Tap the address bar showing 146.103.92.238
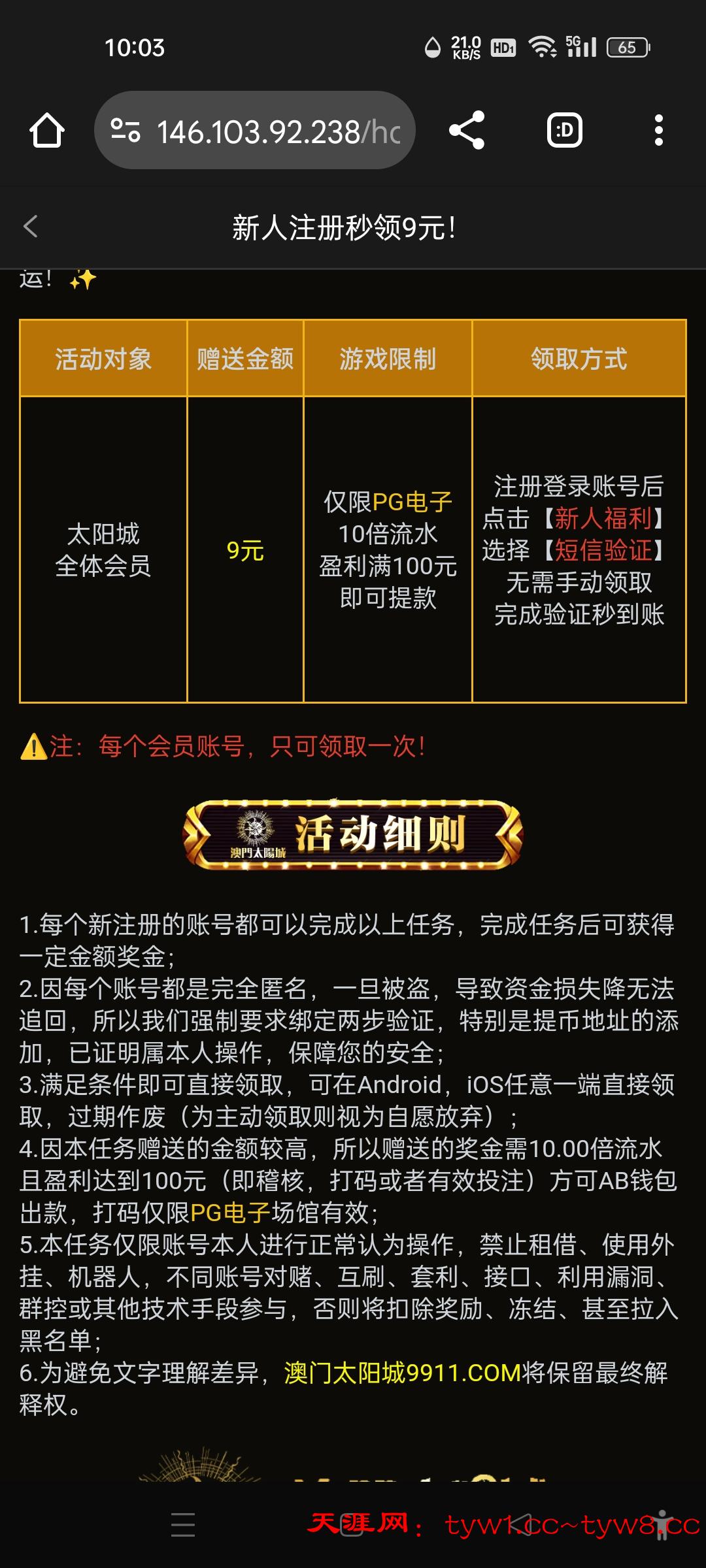This screenshot has height=1568, width=706. pos(278,131)
